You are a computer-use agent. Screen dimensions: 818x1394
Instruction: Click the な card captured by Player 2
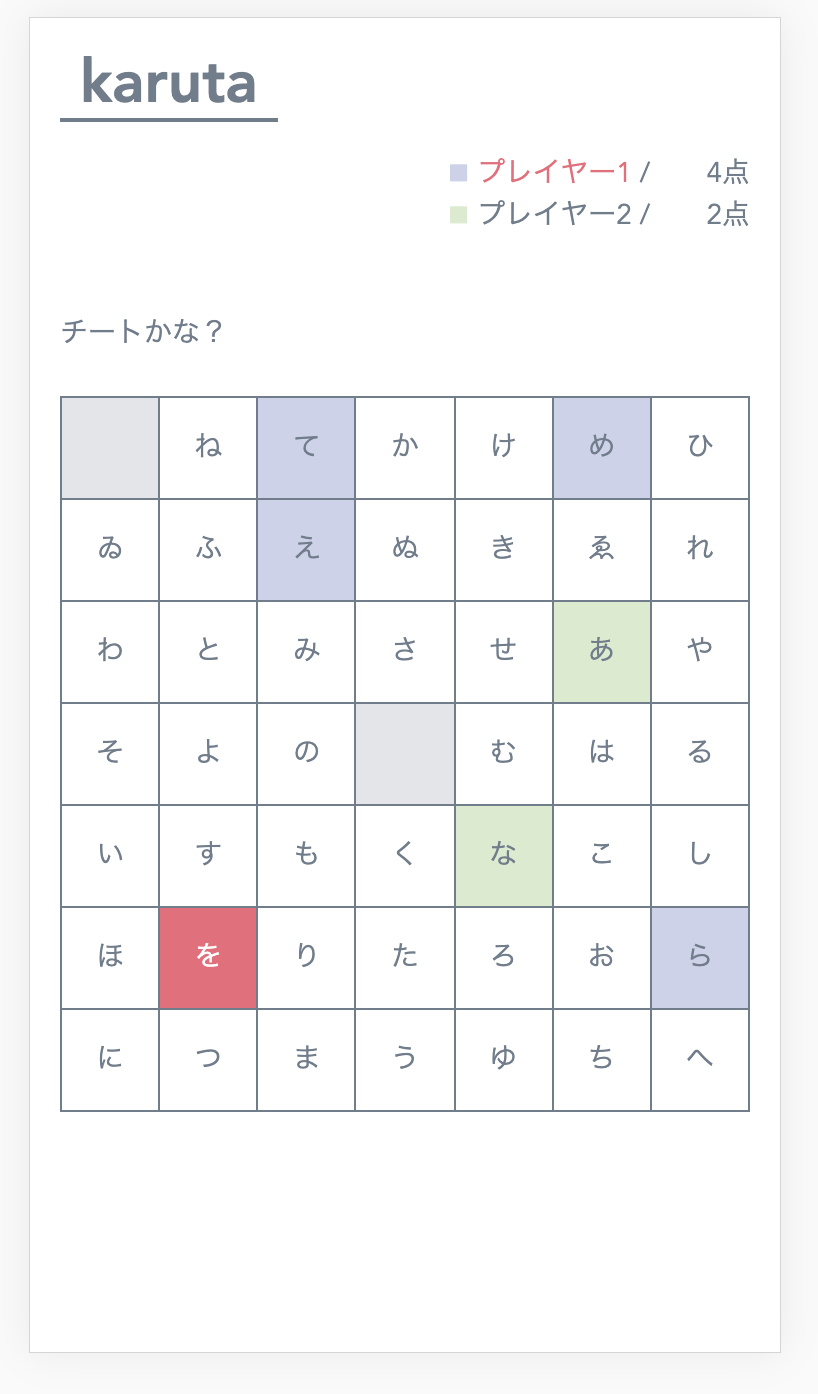point(503,855)
